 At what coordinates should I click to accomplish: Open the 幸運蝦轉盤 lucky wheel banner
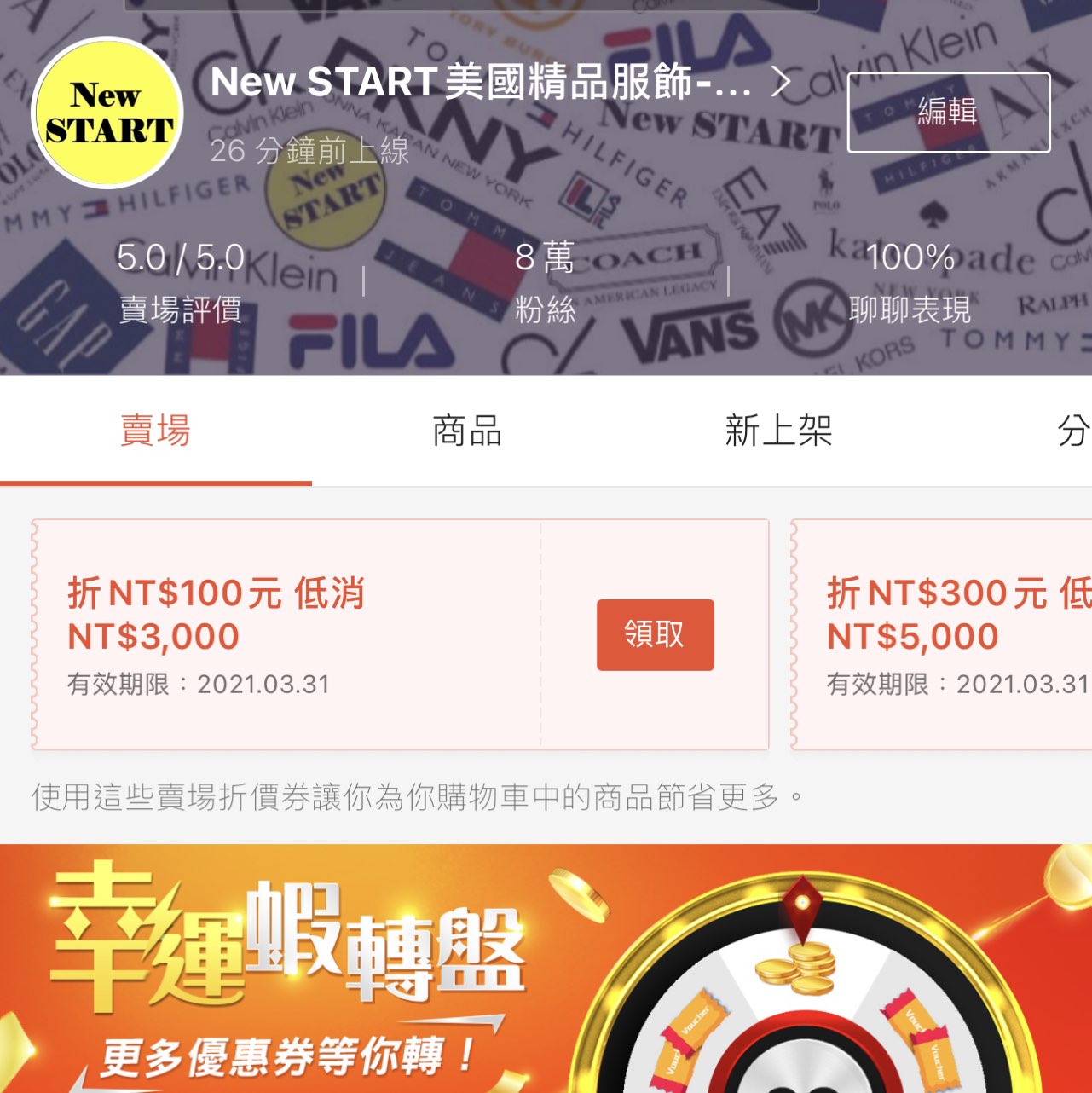pyautogui.click(x=546, y=969)
